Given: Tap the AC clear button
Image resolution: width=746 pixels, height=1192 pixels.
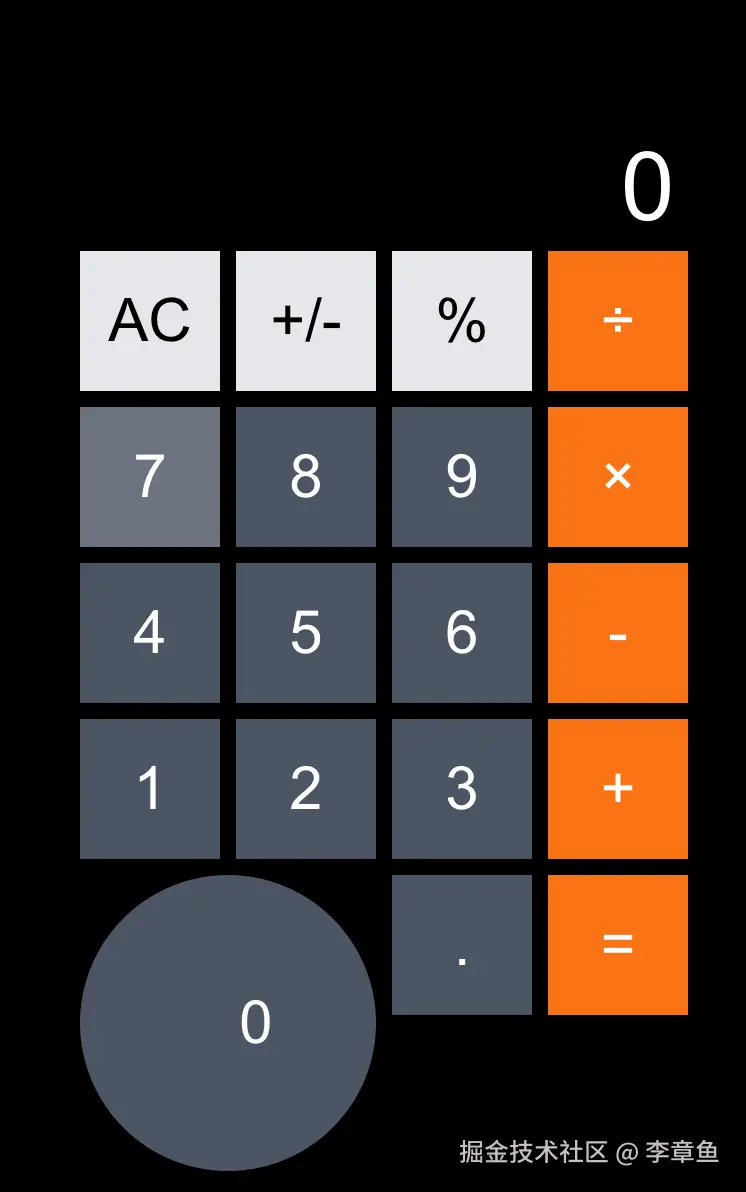Looking at the screenshot, I should (x=150, y=320).
